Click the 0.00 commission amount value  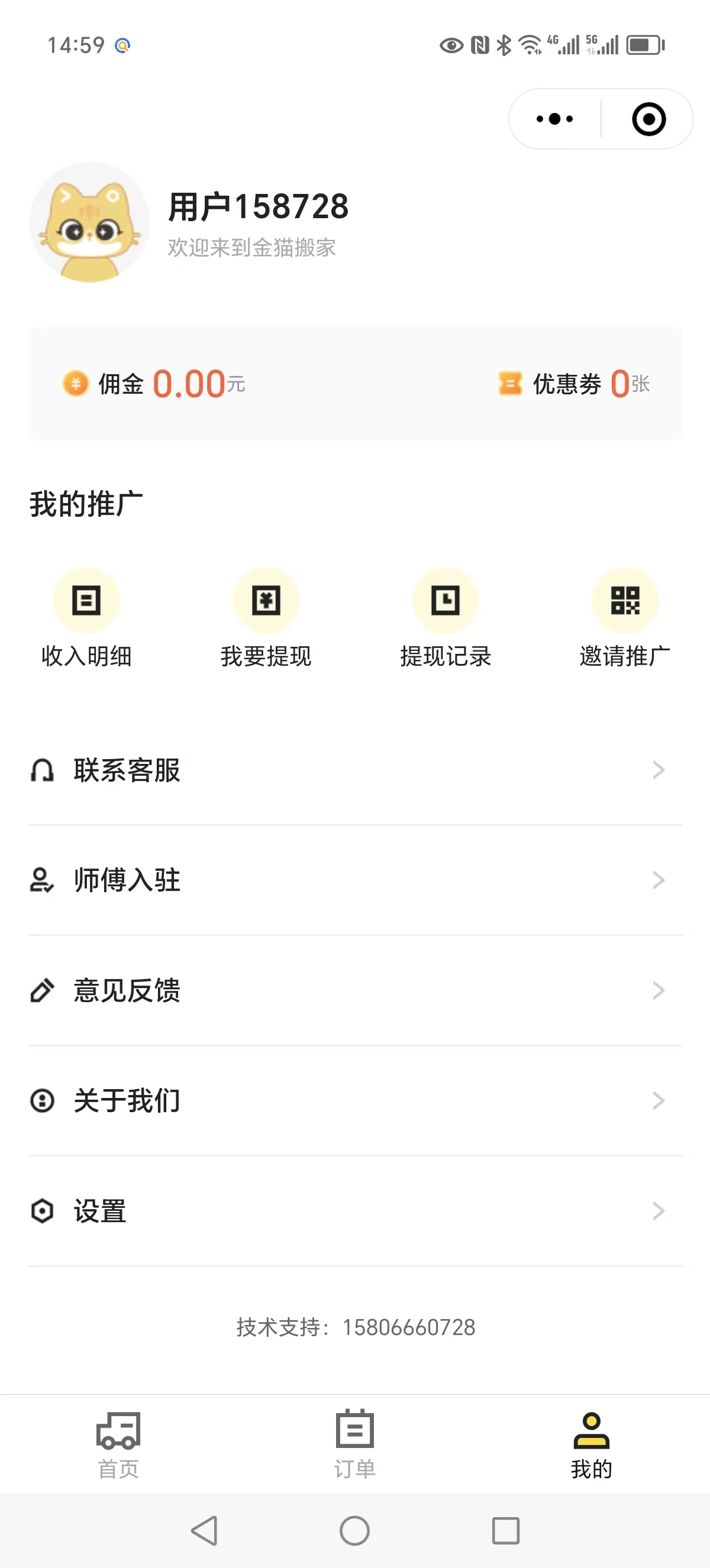[189, 384]
